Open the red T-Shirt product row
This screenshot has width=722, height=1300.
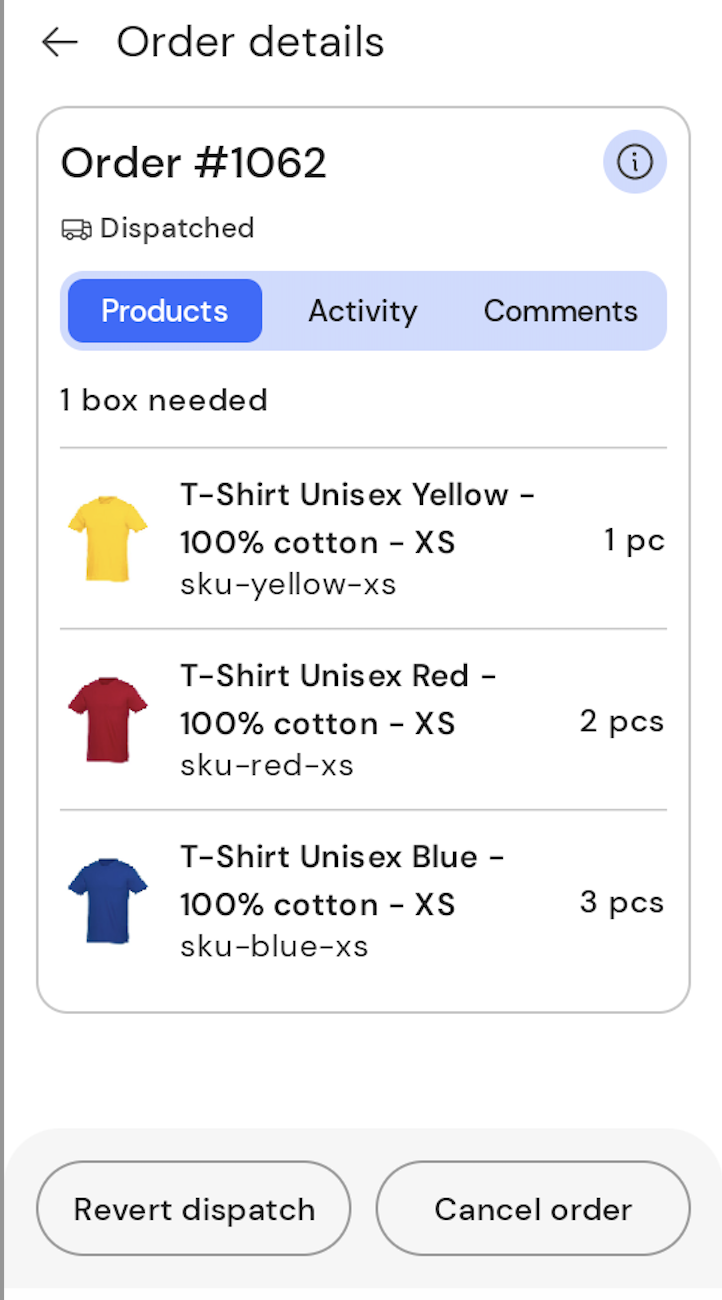coord(362,720)
